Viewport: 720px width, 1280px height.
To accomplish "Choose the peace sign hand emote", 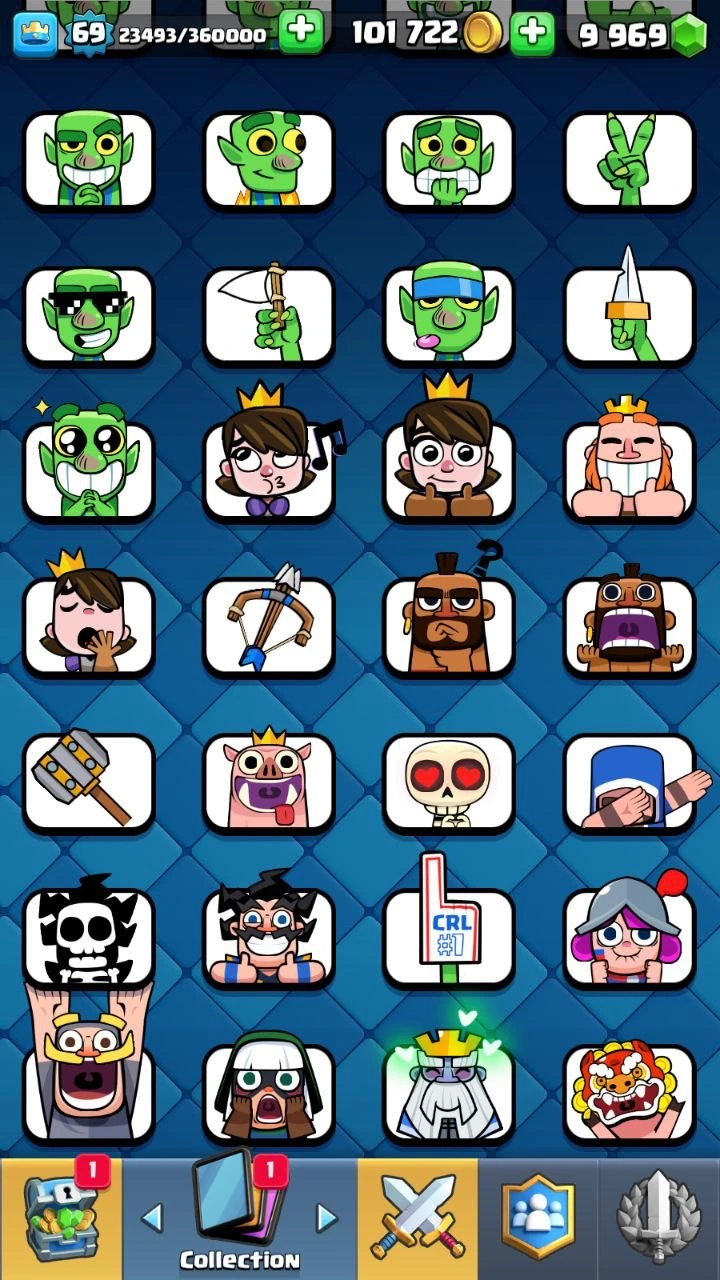I will [629, 160].
